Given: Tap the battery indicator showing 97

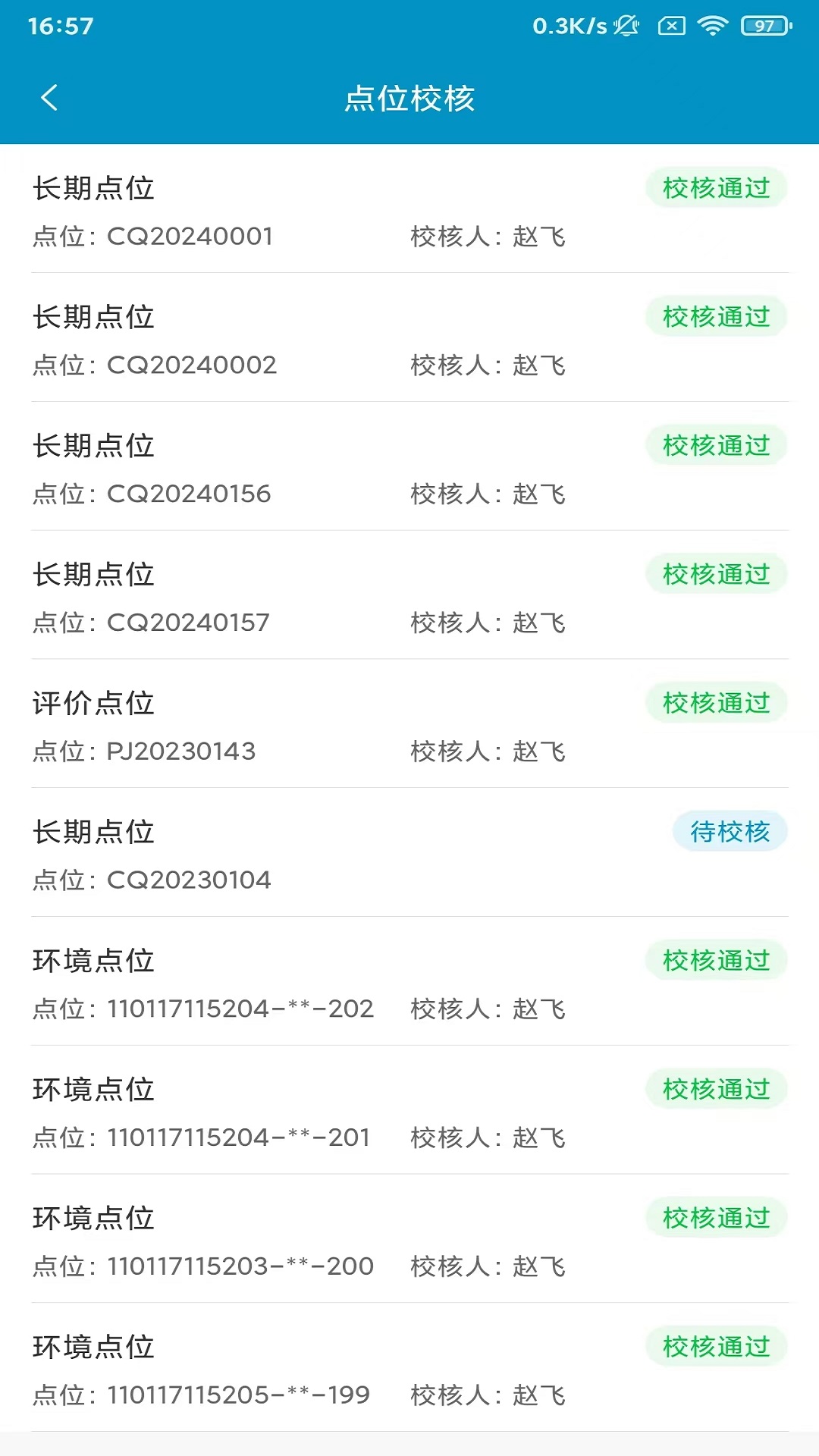Looking at the screenshot, I should click(x=762, y=25).
